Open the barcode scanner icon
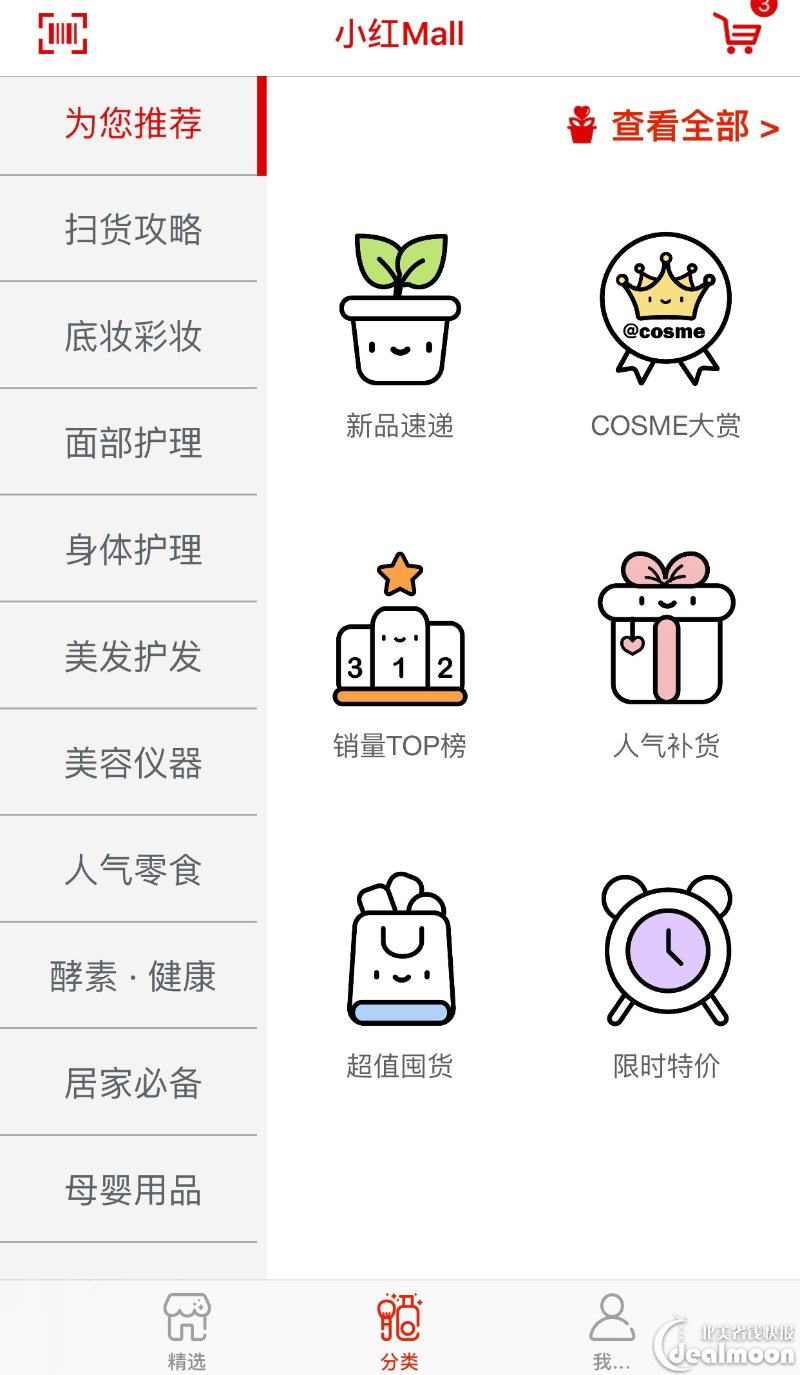This screenshot has width=800, height=1375. pyautogui.click(x=62, y=34)
